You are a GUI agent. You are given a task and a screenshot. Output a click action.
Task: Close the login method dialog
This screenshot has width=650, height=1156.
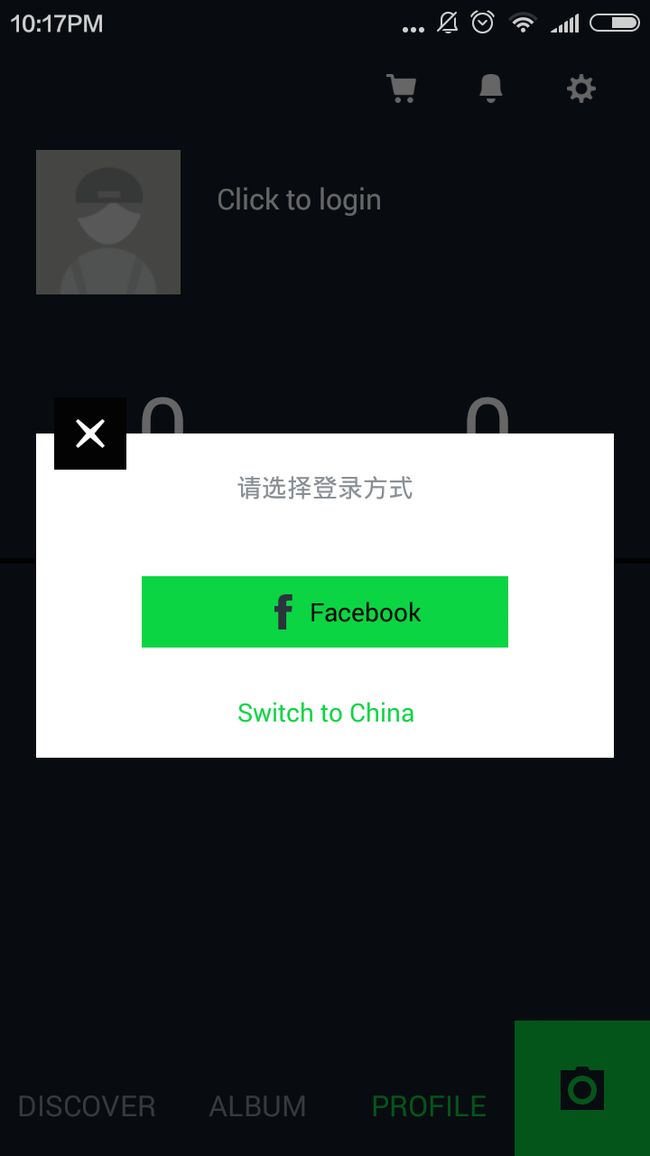point(90,434)
